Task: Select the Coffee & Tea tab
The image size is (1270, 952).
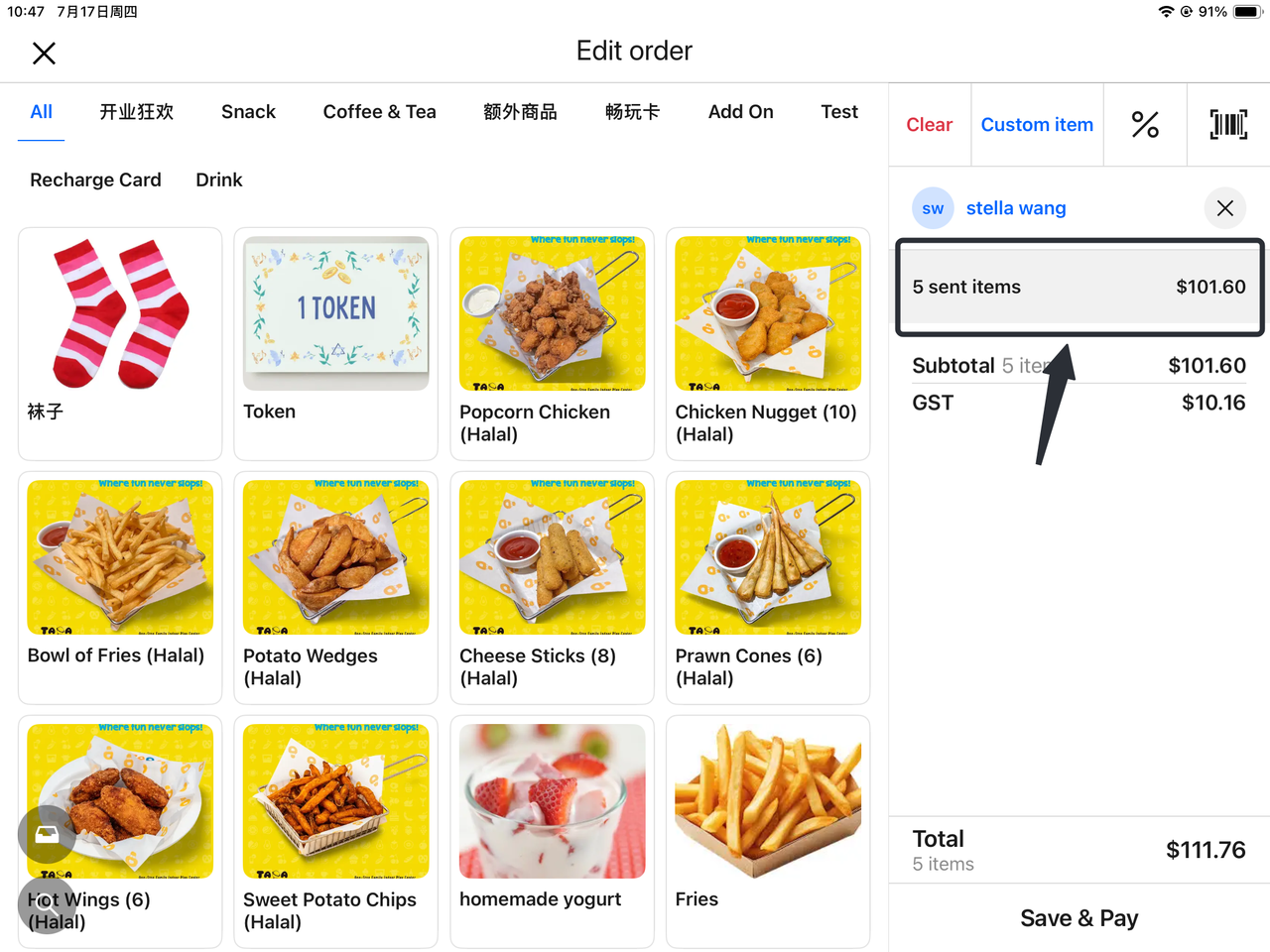Action: 379,112
